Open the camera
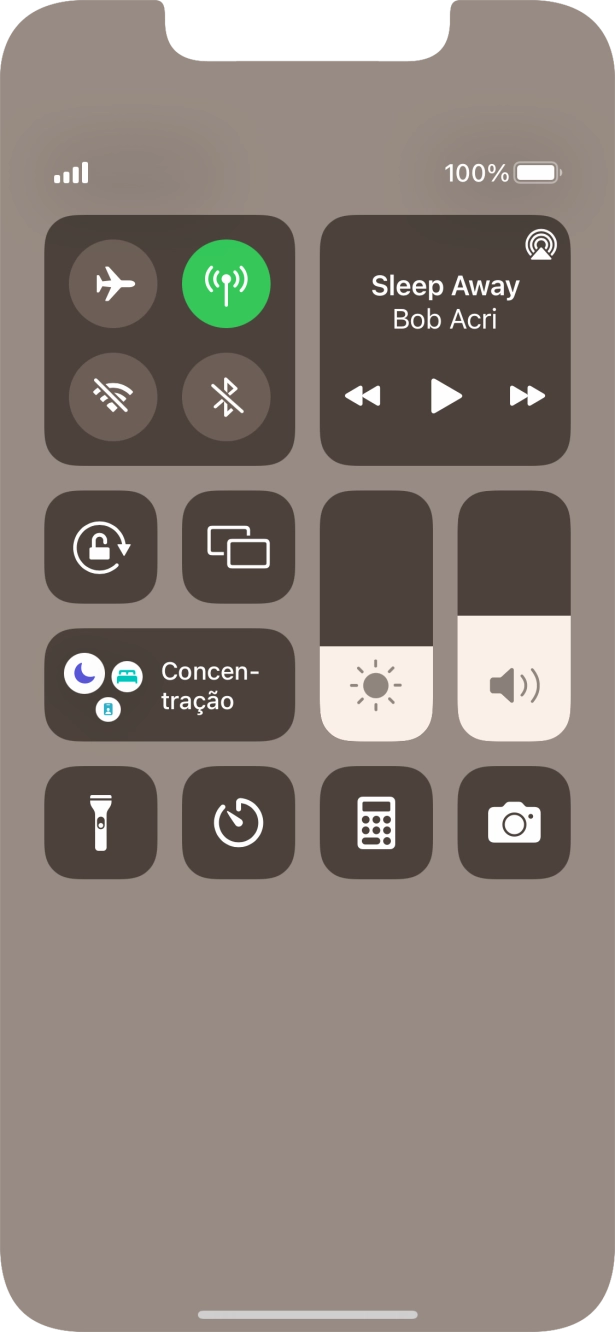 pos(514,823)
